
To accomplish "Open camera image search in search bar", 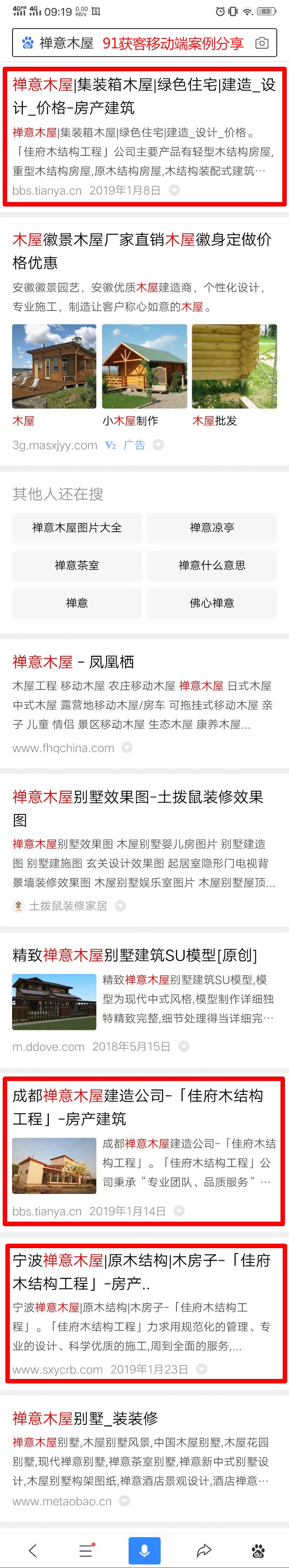I will (x=262, y=43).
